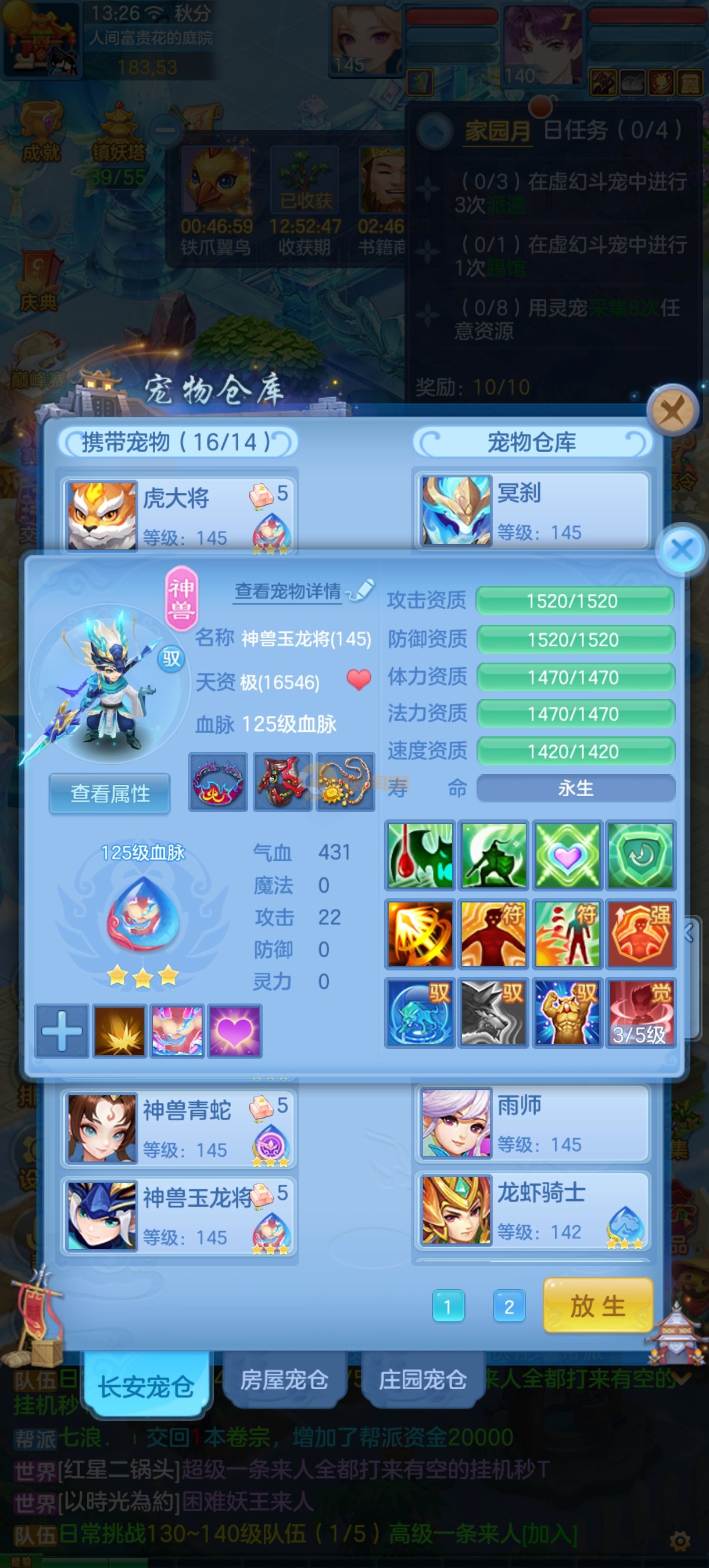Select 龙虾骑士 in pet warehouse

(x=532, y=1211)
